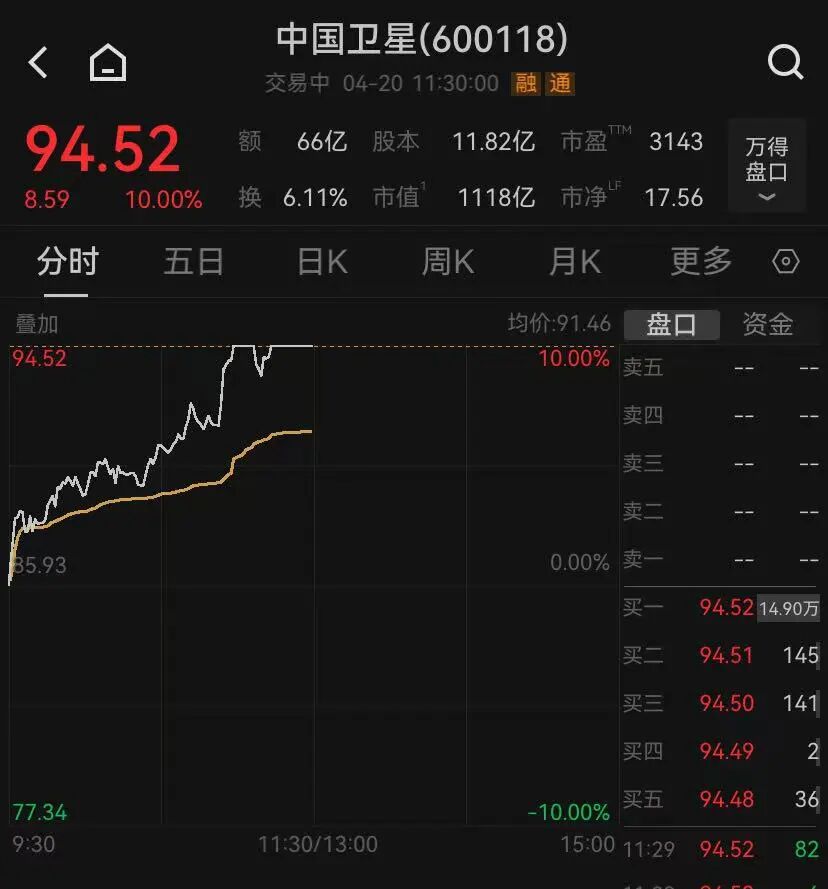Open the 更多 chart options
This screenshot has width=828, height=889.
click(x=701, y=262)
